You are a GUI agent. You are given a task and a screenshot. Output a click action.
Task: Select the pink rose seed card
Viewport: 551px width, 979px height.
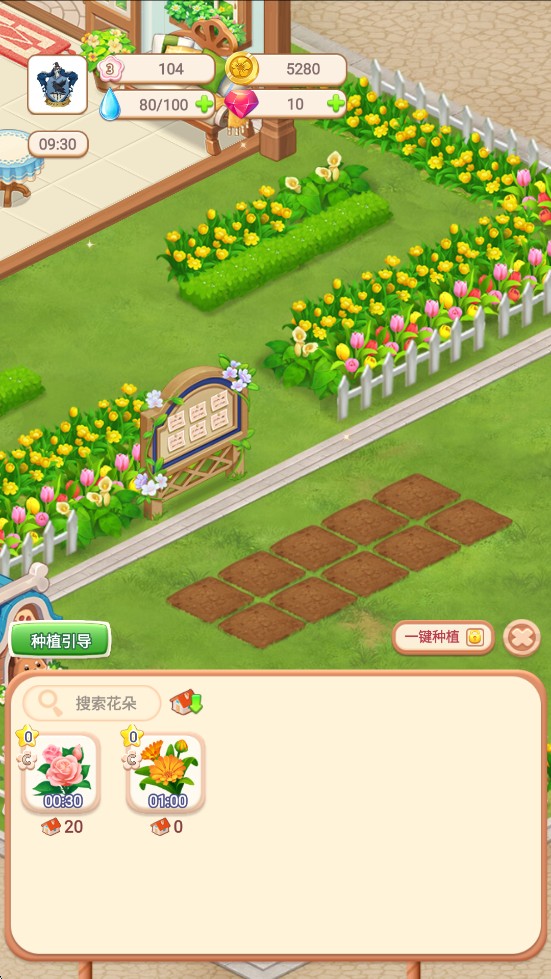tap(61, 773)
